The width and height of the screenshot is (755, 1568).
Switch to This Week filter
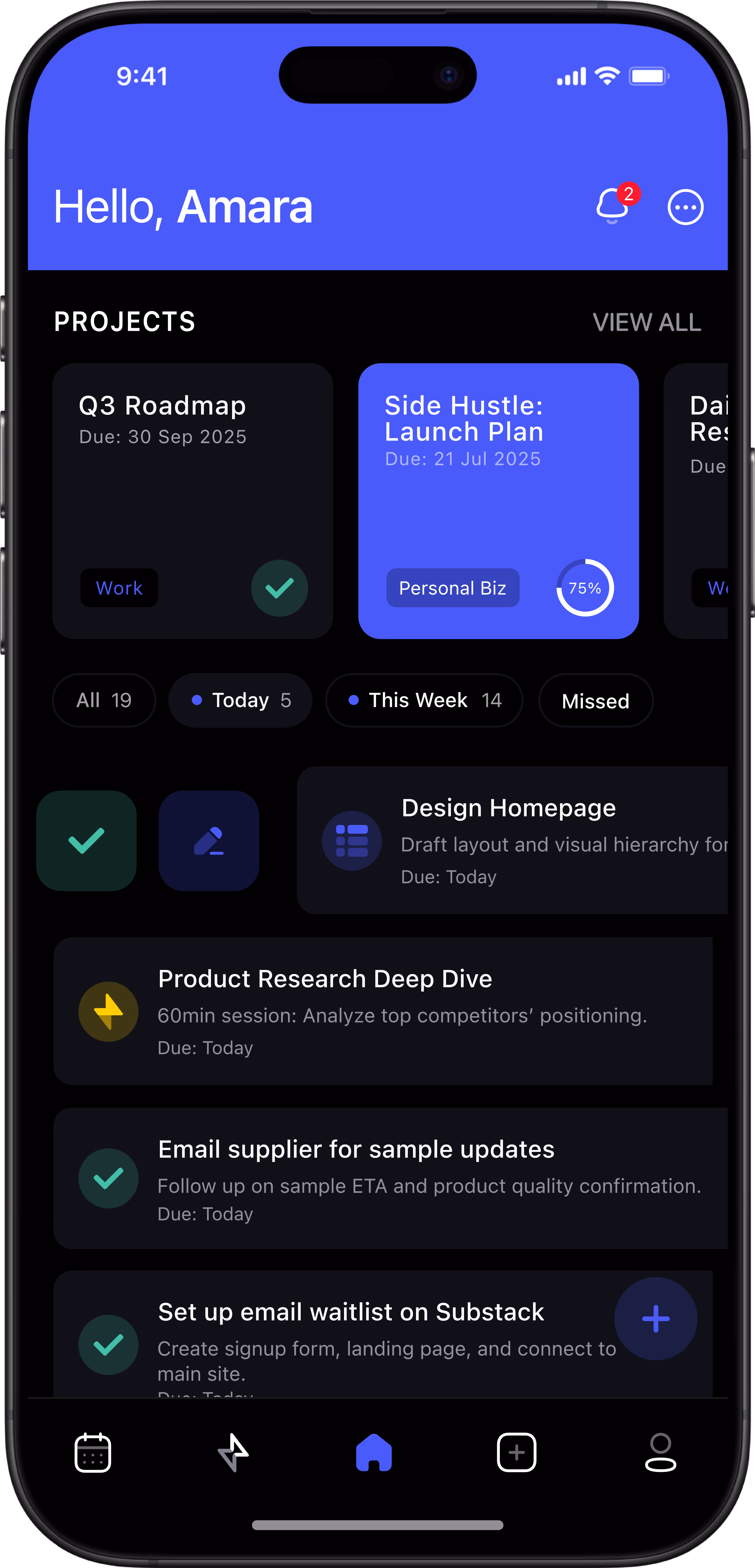pos(424,700)
